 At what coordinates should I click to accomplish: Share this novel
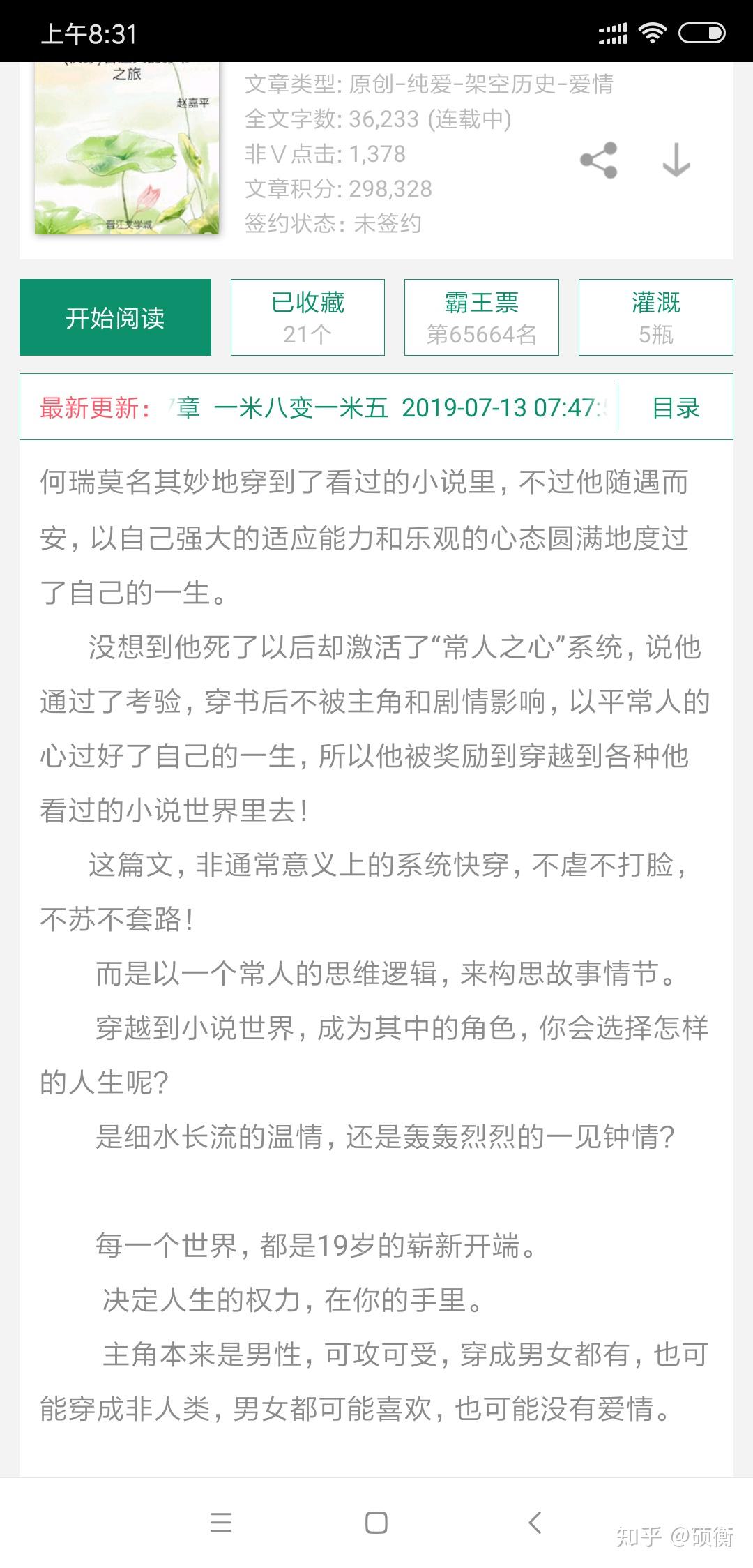(x=598, y=160)
